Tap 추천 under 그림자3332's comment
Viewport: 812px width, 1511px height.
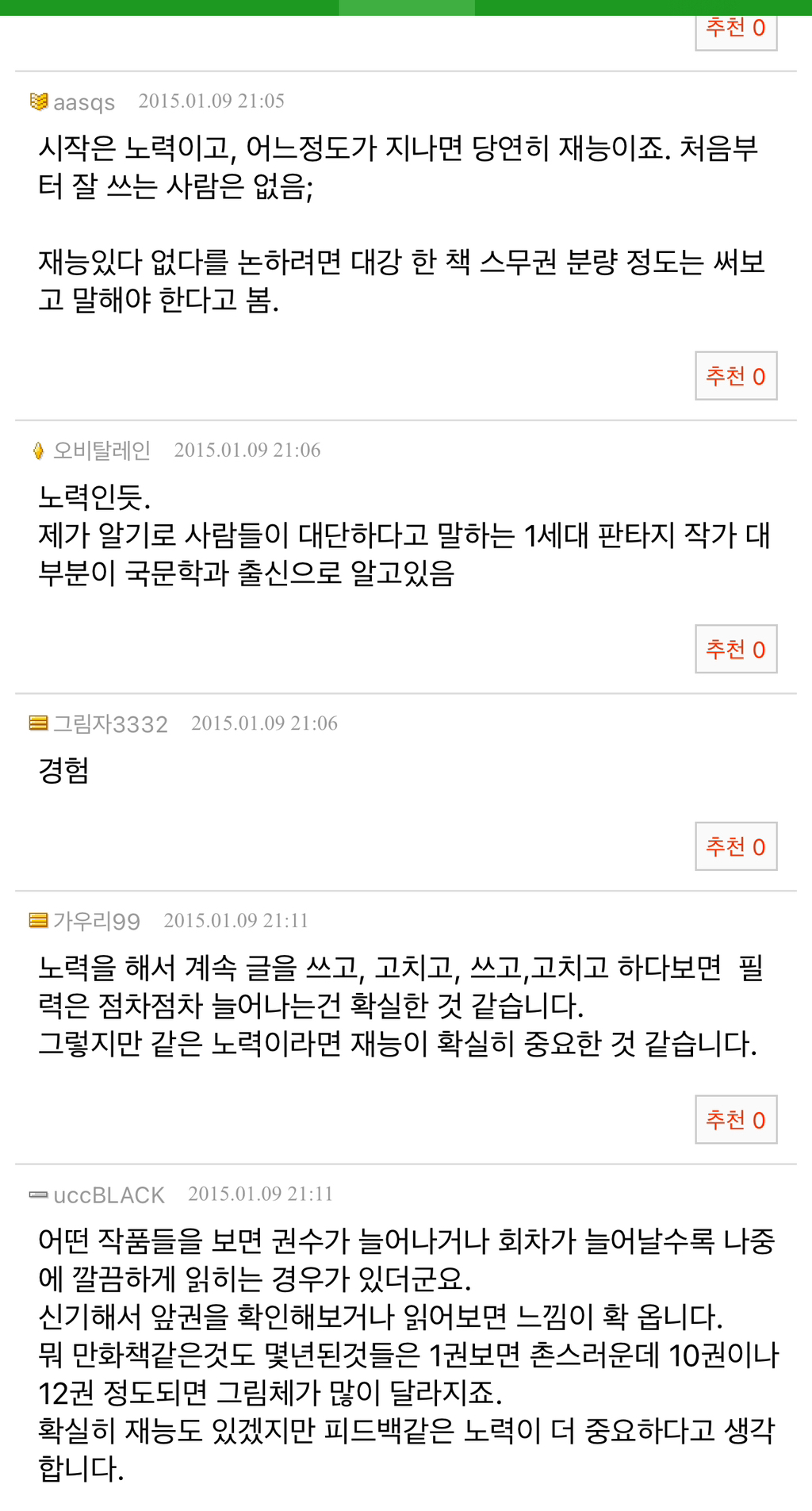pos(735,846)
